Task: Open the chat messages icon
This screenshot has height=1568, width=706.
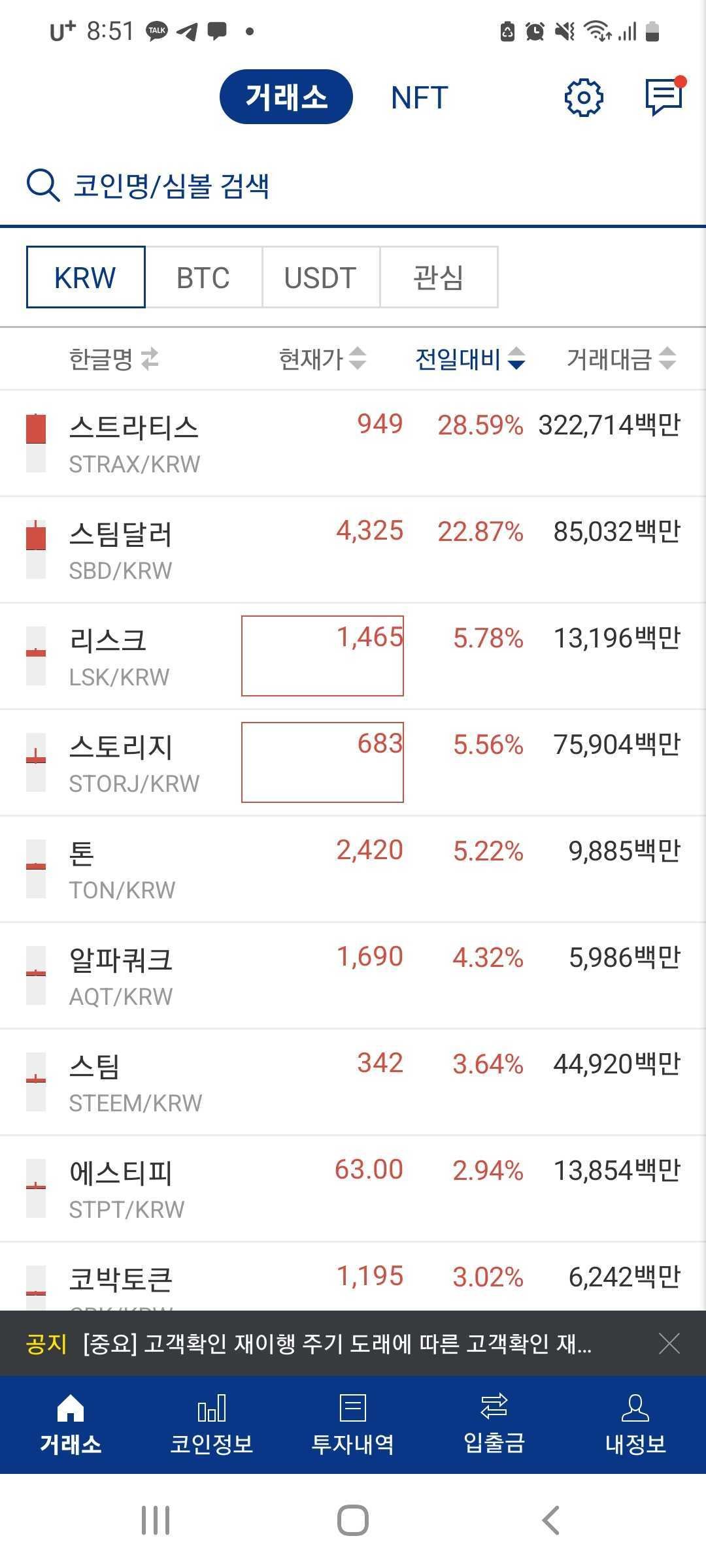Action: [x=664, y=97]
